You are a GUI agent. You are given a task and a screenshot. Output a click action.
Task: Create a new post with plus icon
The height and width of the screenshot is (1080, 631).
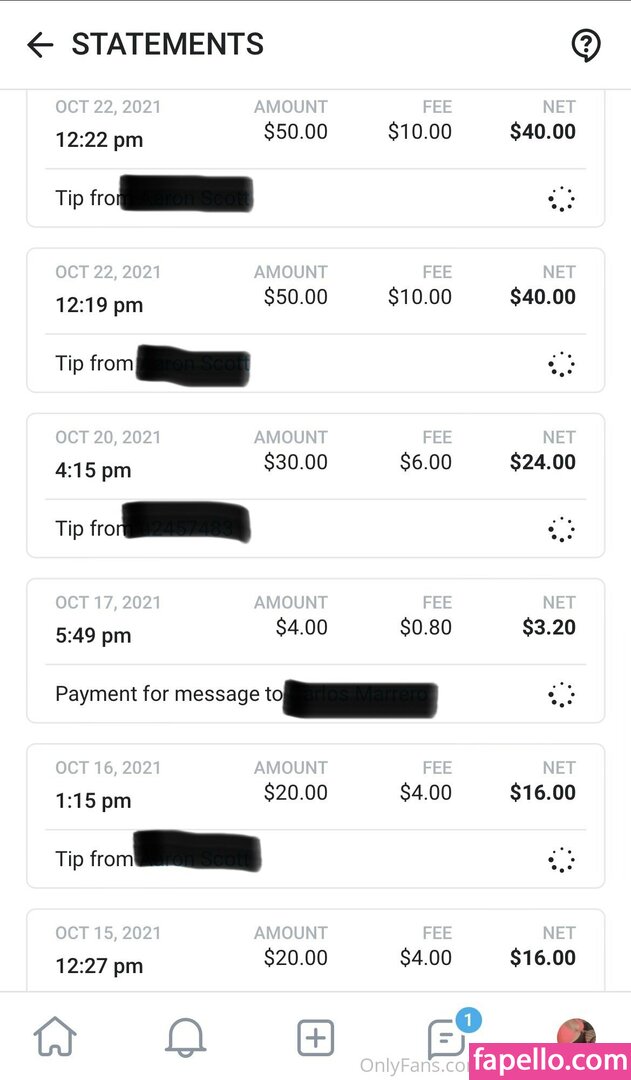[x=316, y=1037]
